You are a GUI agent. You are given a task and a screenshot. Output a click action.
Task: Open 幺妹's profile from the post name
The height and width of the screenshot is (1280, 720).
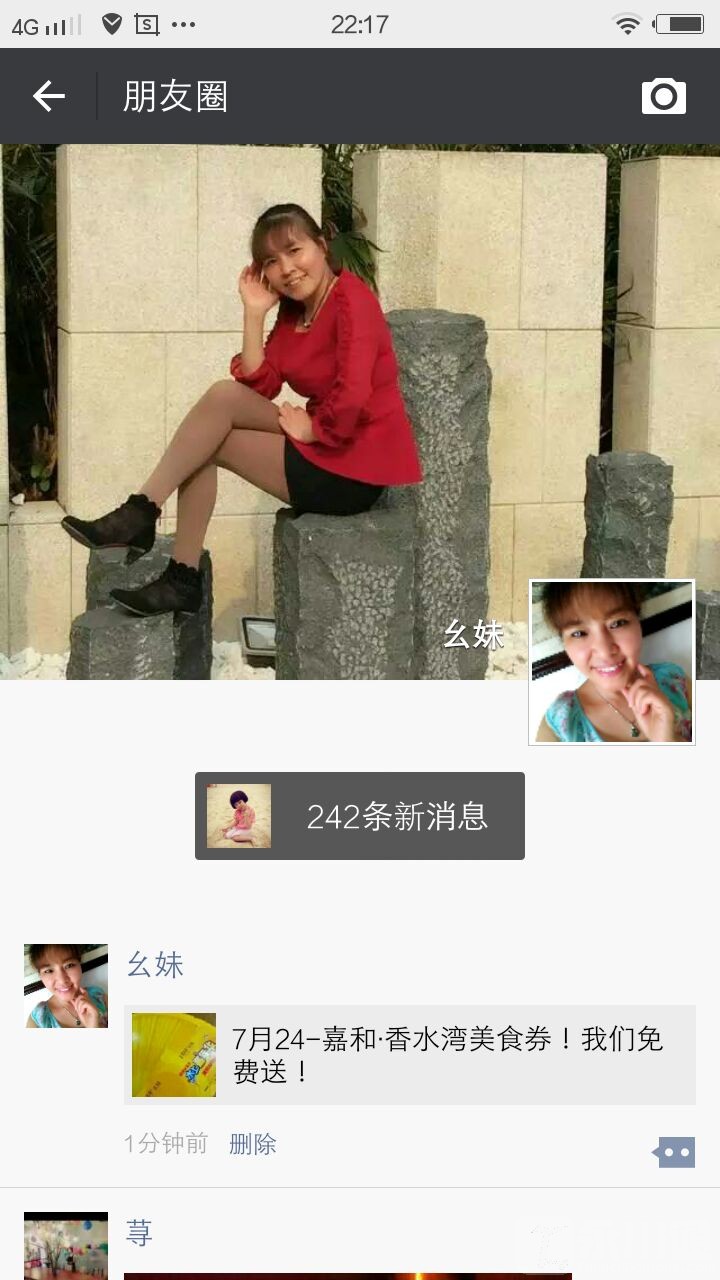pos(155,965)
